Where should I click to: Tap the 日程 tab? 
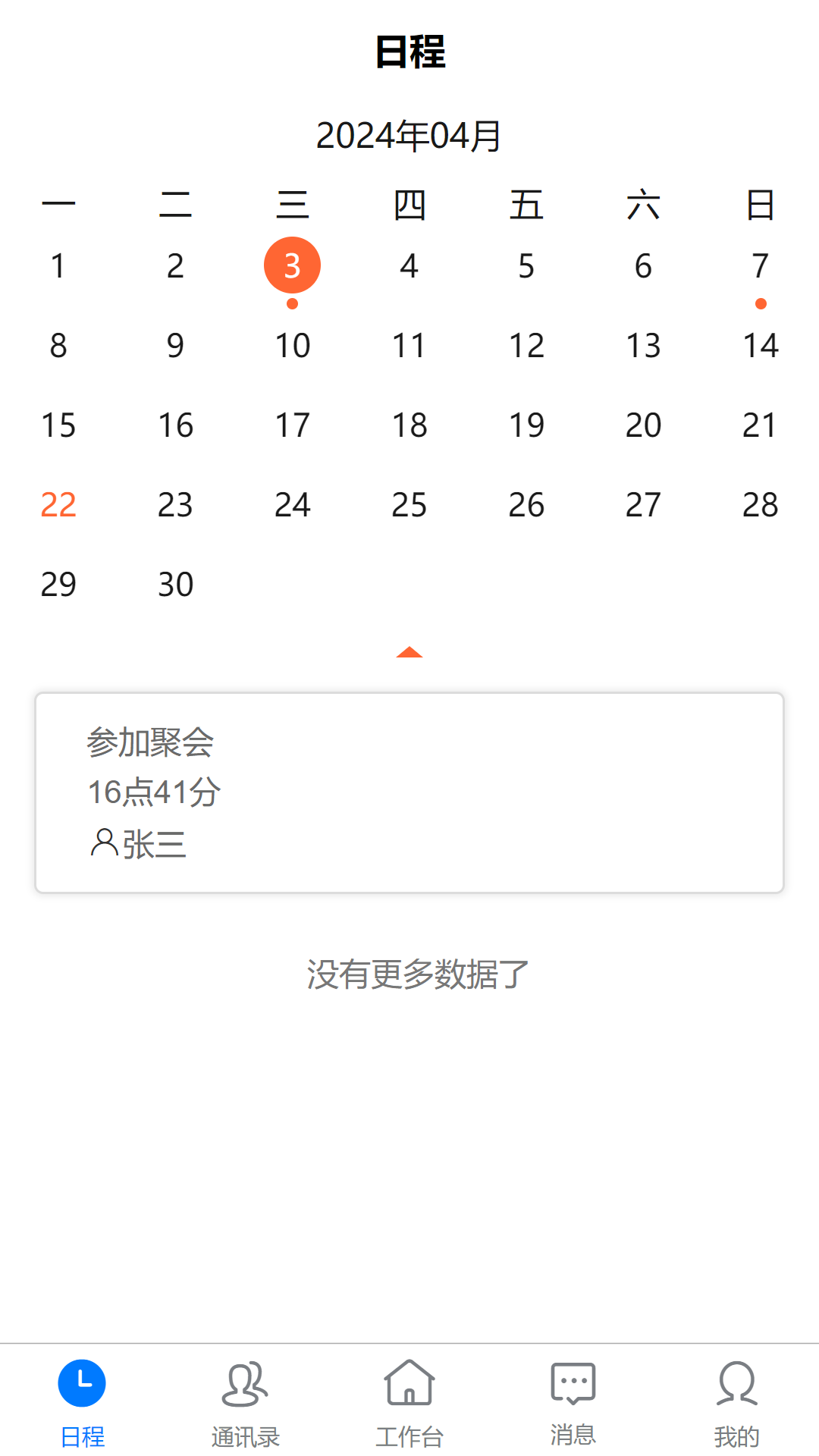tap(82, 1403)
